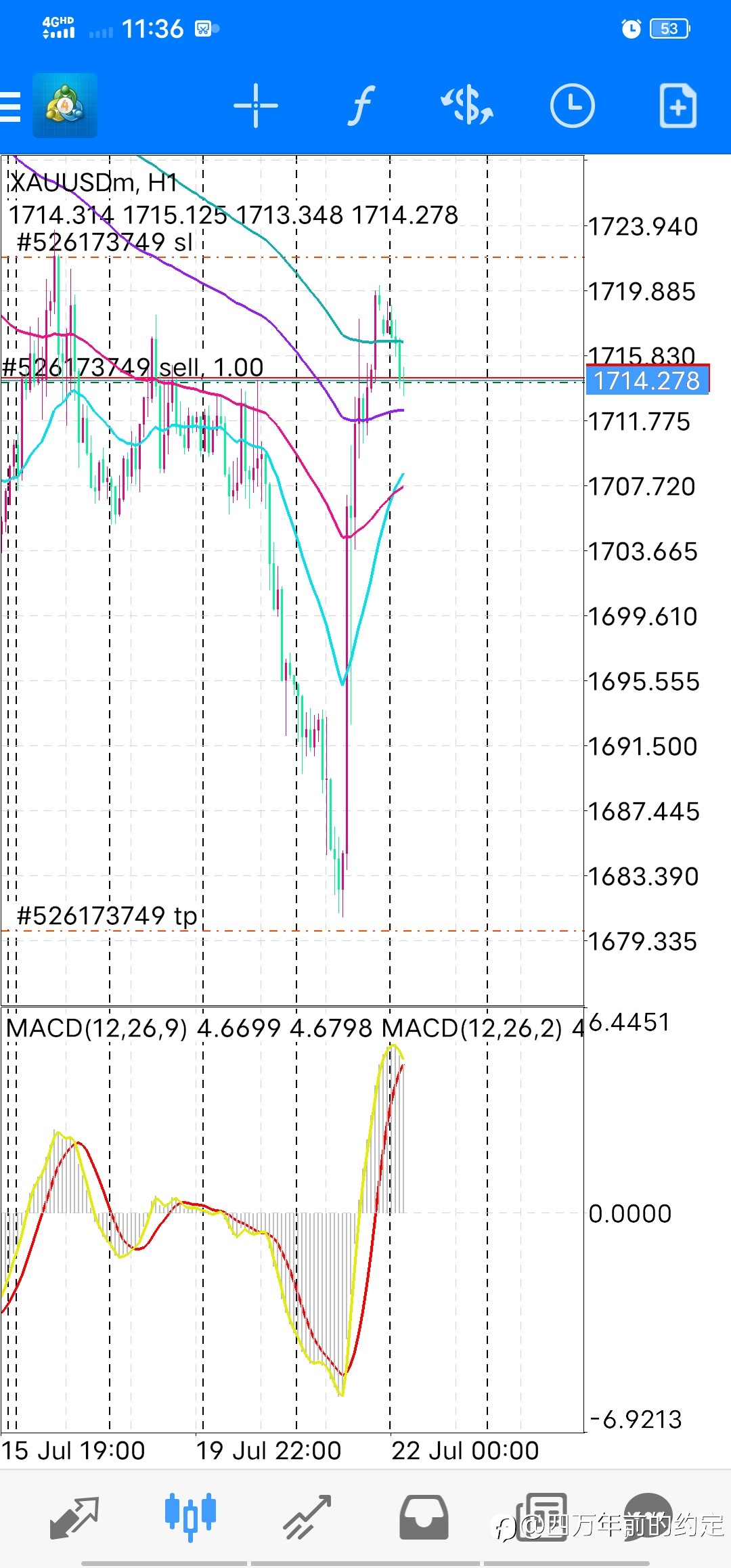Open the Trade tab
Viewport: 731px width, 1568px height.
coord(307,1517)
